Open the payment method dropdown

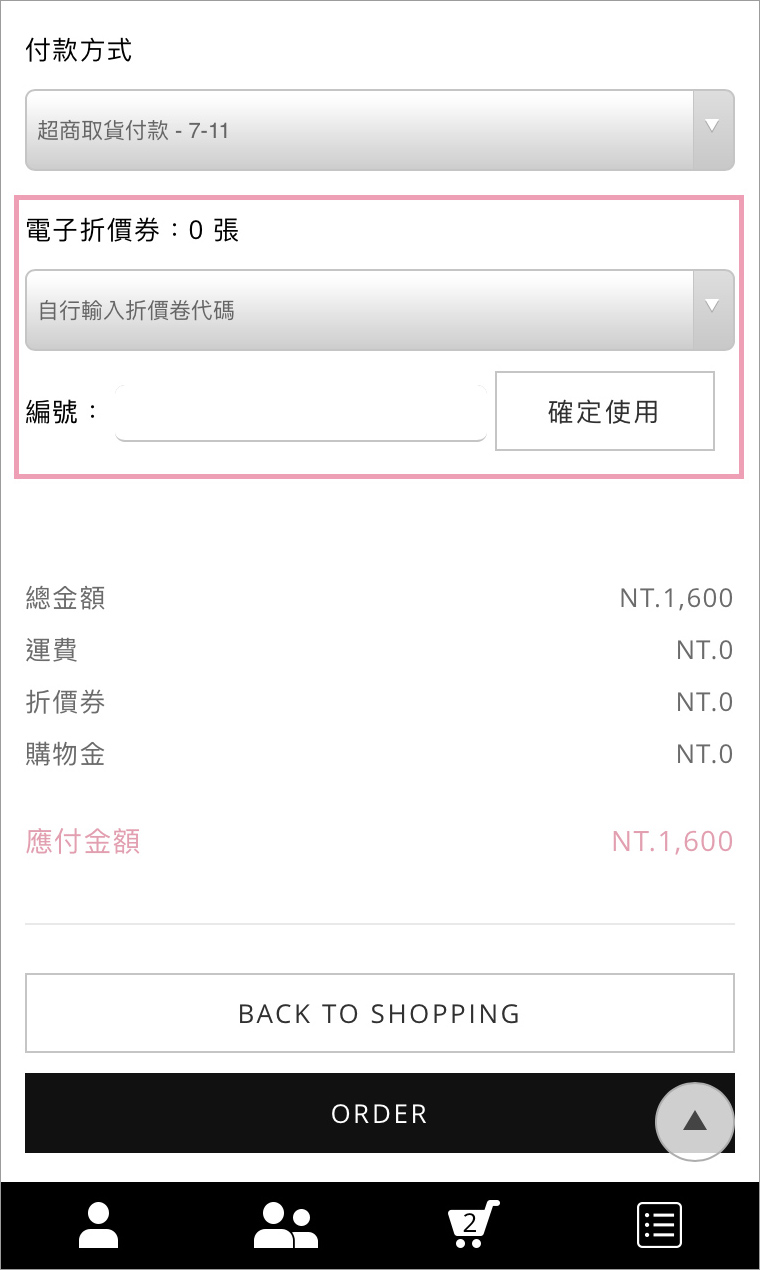point(380,130)
